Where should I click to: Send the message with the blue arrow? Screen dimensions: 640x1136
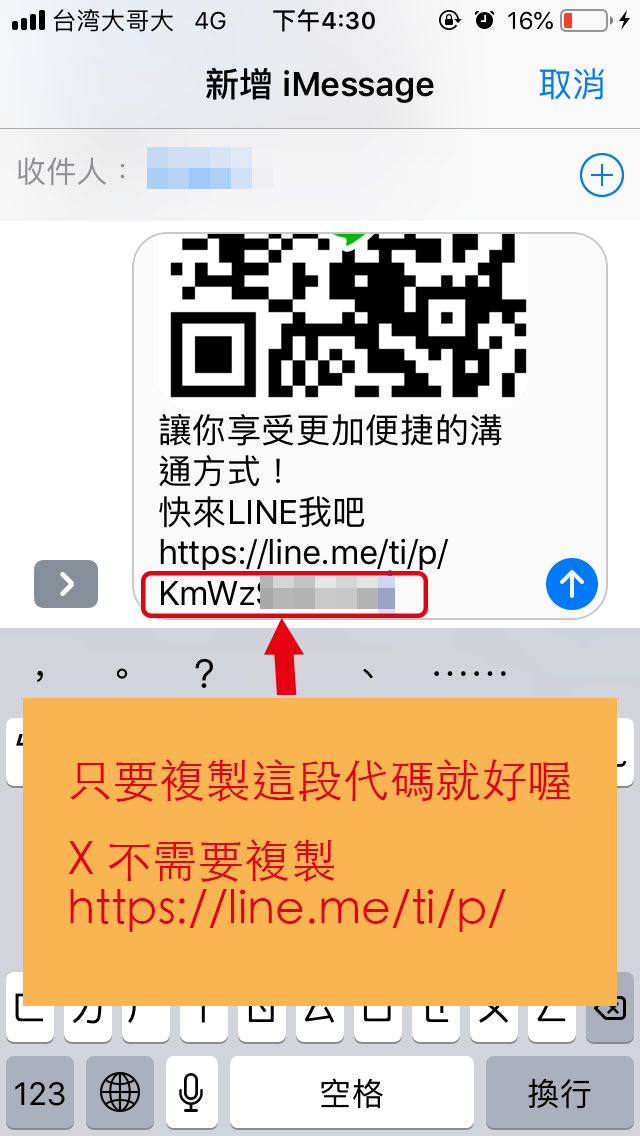[571, 583]
